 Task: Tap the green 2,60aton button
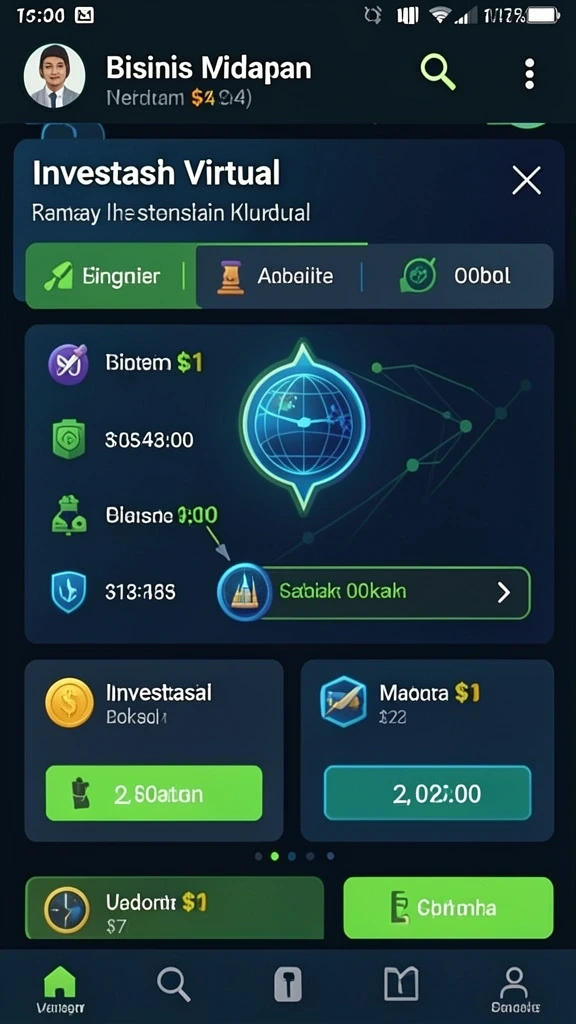[x=154, y=793]
